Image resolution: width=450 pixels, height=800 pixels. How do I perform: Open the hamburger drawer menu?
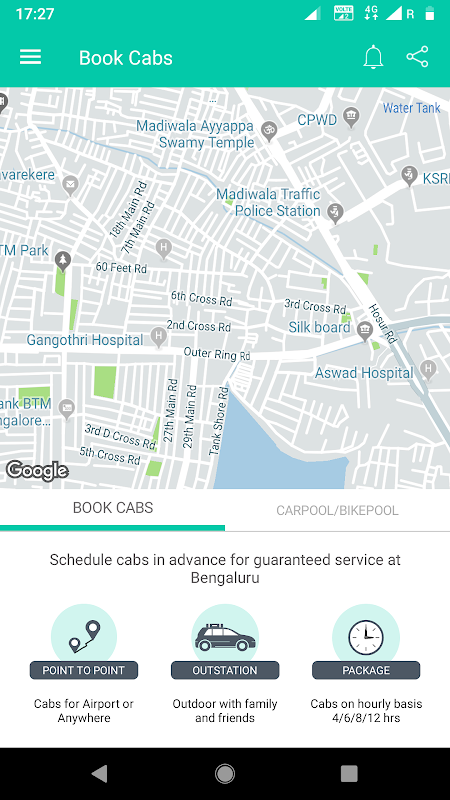30,57
